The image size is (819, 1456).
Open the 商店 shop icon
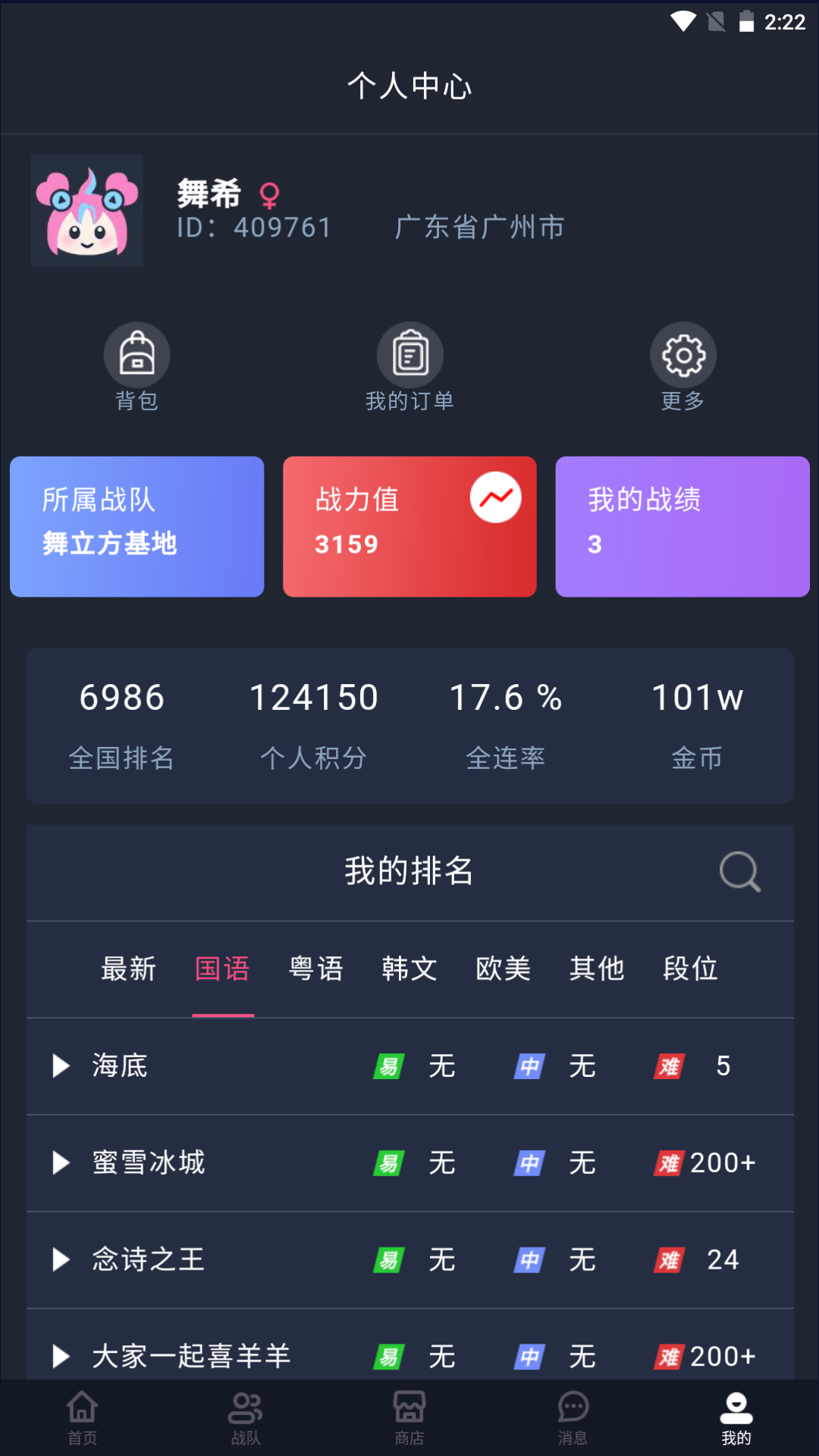pos(409,1407)
